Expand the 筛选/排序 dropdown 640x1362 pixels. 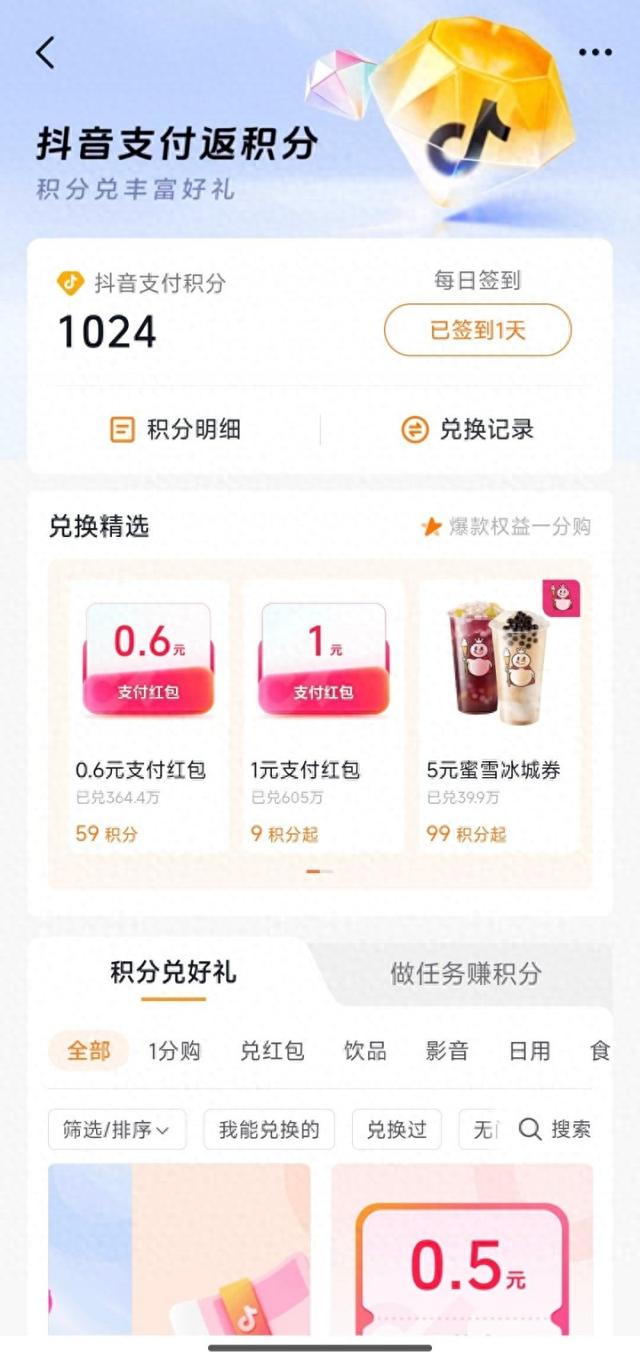coord(116,1130)
